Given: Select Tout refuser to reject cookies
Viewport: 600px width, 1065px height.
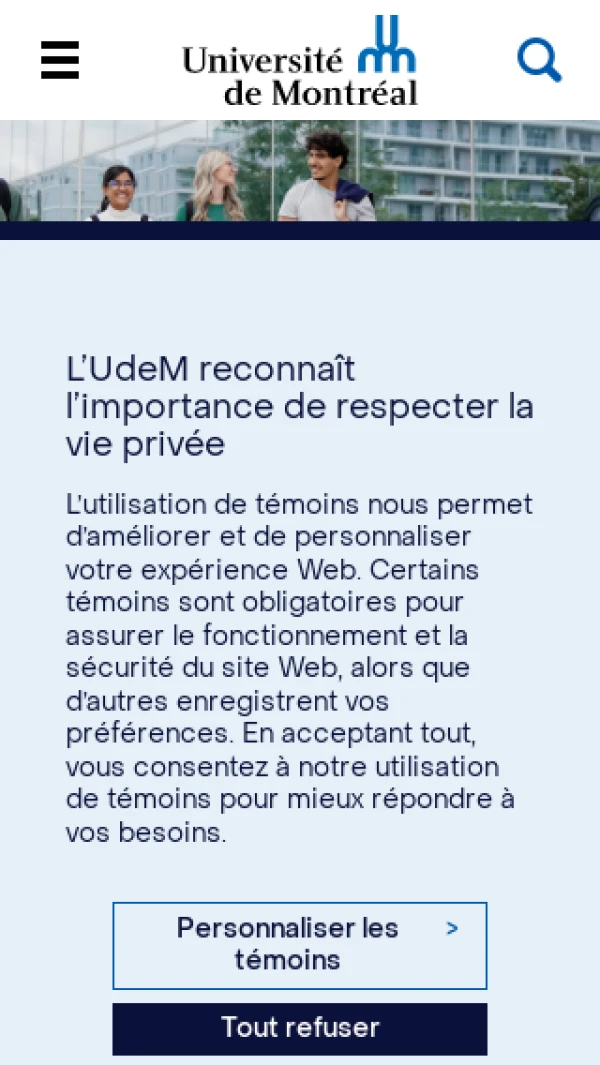Looking at the screenshot, I should (x=299, y=1028).
